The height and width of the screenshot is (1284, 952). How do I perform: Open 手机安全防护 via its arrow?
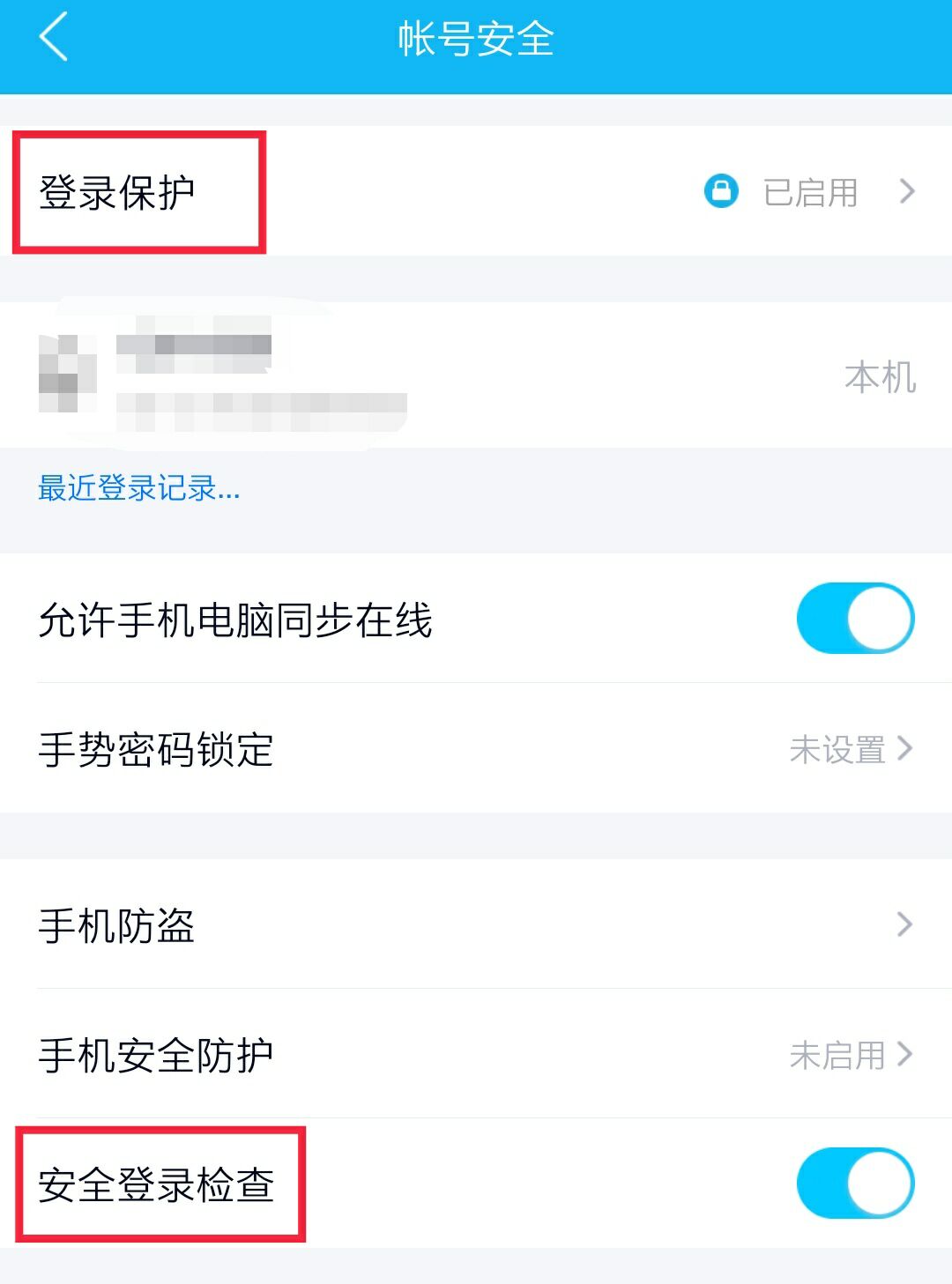click(x=906, y=1056)
